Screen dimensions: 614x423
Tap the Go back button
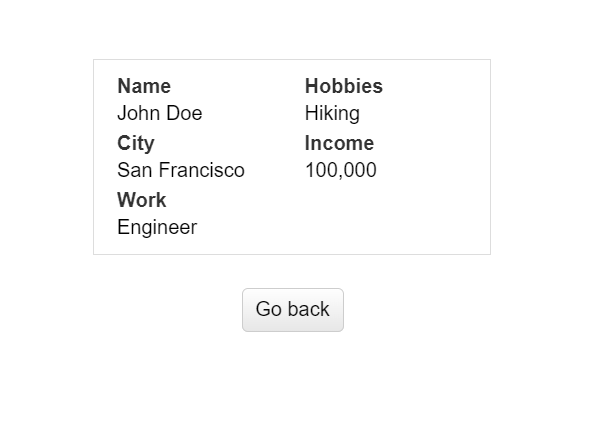coord(293,310)
